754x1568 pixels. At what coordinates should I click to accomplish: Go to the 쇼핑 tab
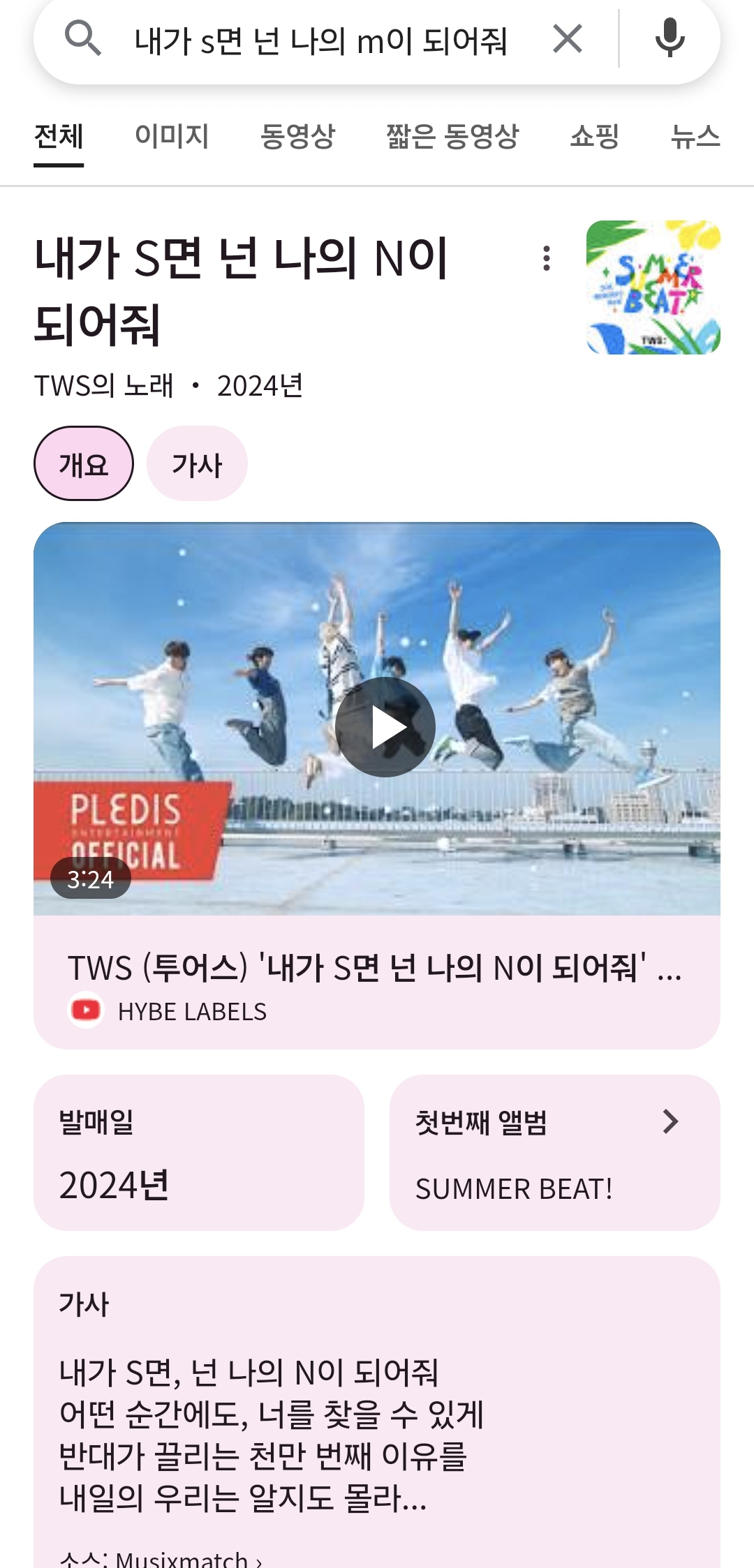(595, 136)
